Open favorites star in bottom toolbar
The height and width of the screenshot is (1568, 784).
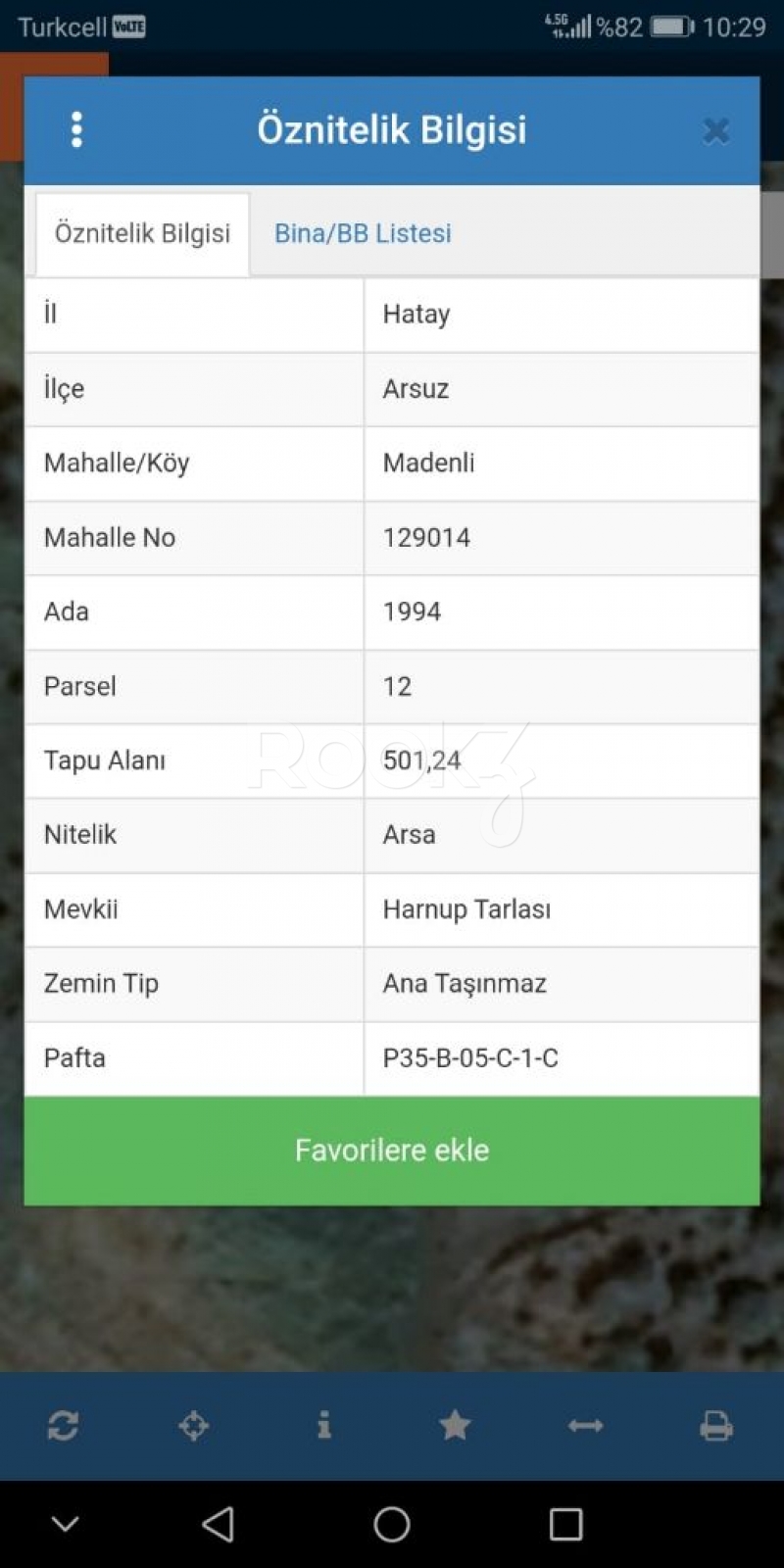click(x=455, y=1425)
